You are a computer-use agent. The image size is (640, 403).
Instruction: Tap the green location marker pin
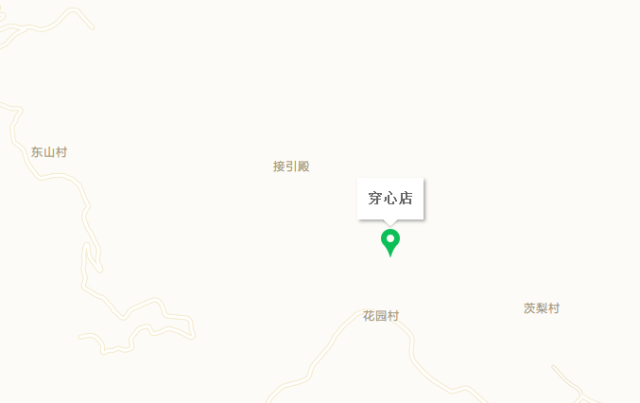click(390, 241)
